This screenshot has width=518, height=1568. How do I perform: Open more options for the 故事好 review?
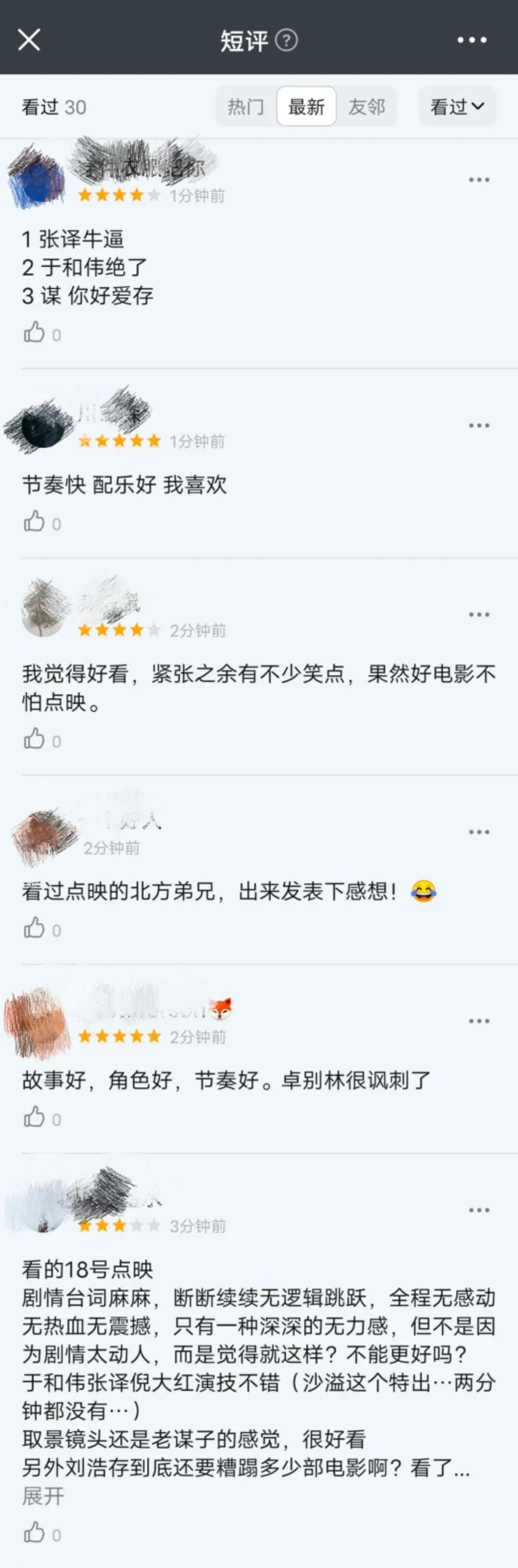point(479,1021)
